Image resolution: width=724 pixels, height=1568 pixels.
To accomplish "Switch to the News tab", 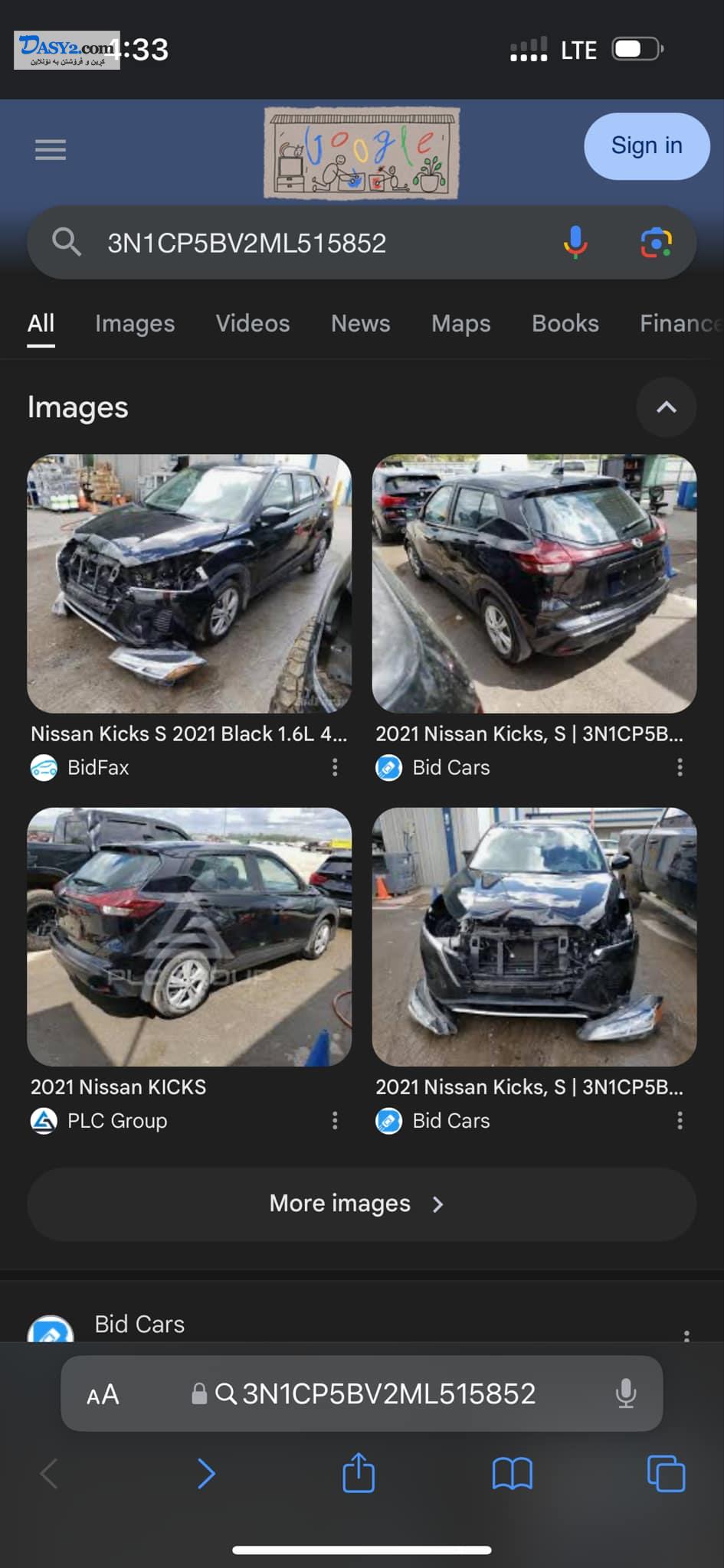I will 361,323.
